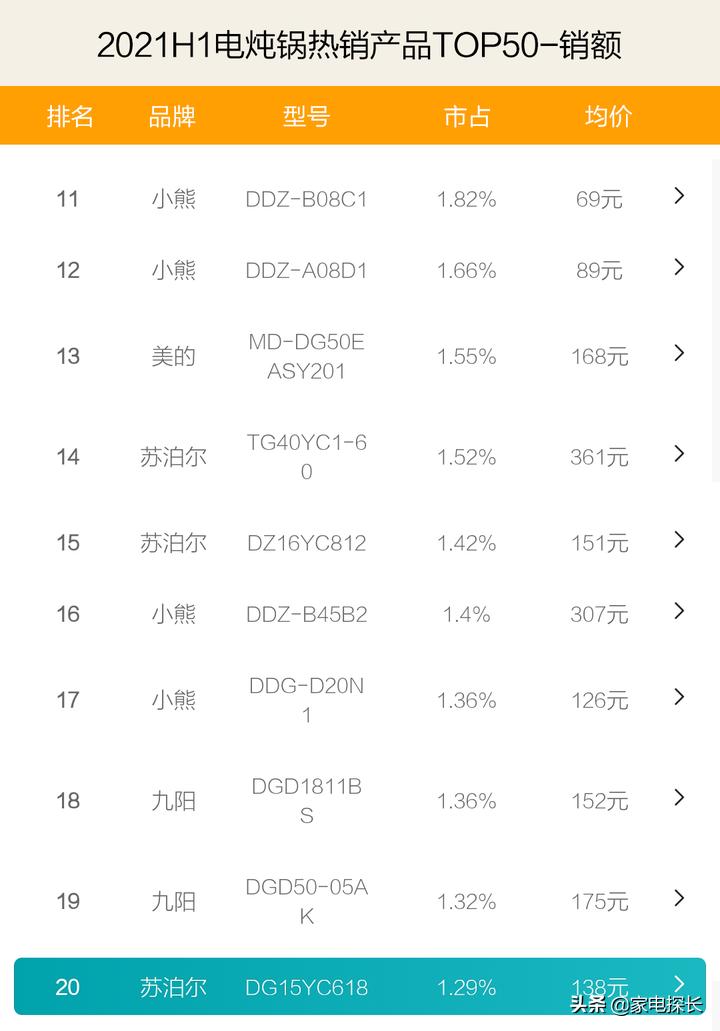The image size is (720, 1031).
Task: Select the 苏泊尔 TG40YC1-60 entry
Action: pyautogui.click(x=360, y=456)
